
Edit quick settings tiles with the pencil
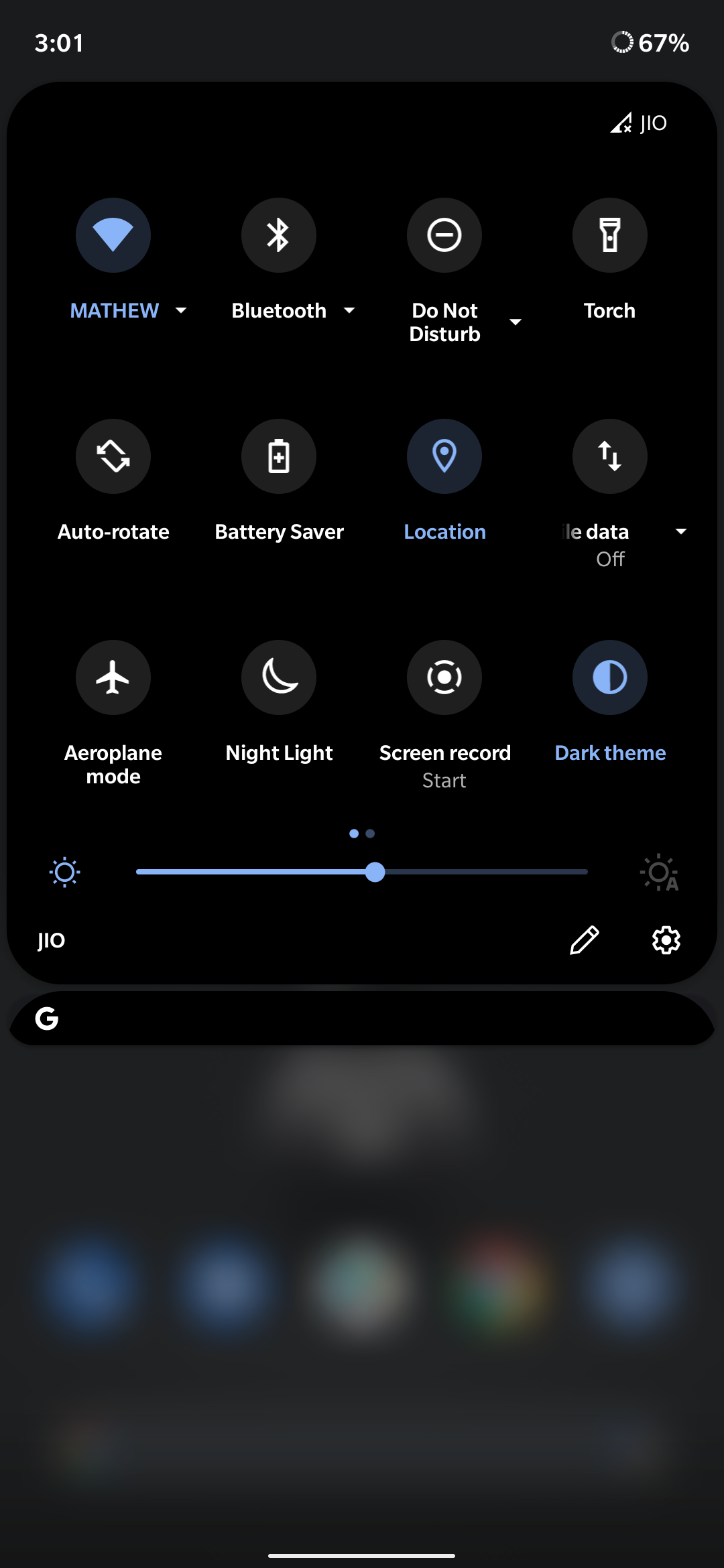584,940
